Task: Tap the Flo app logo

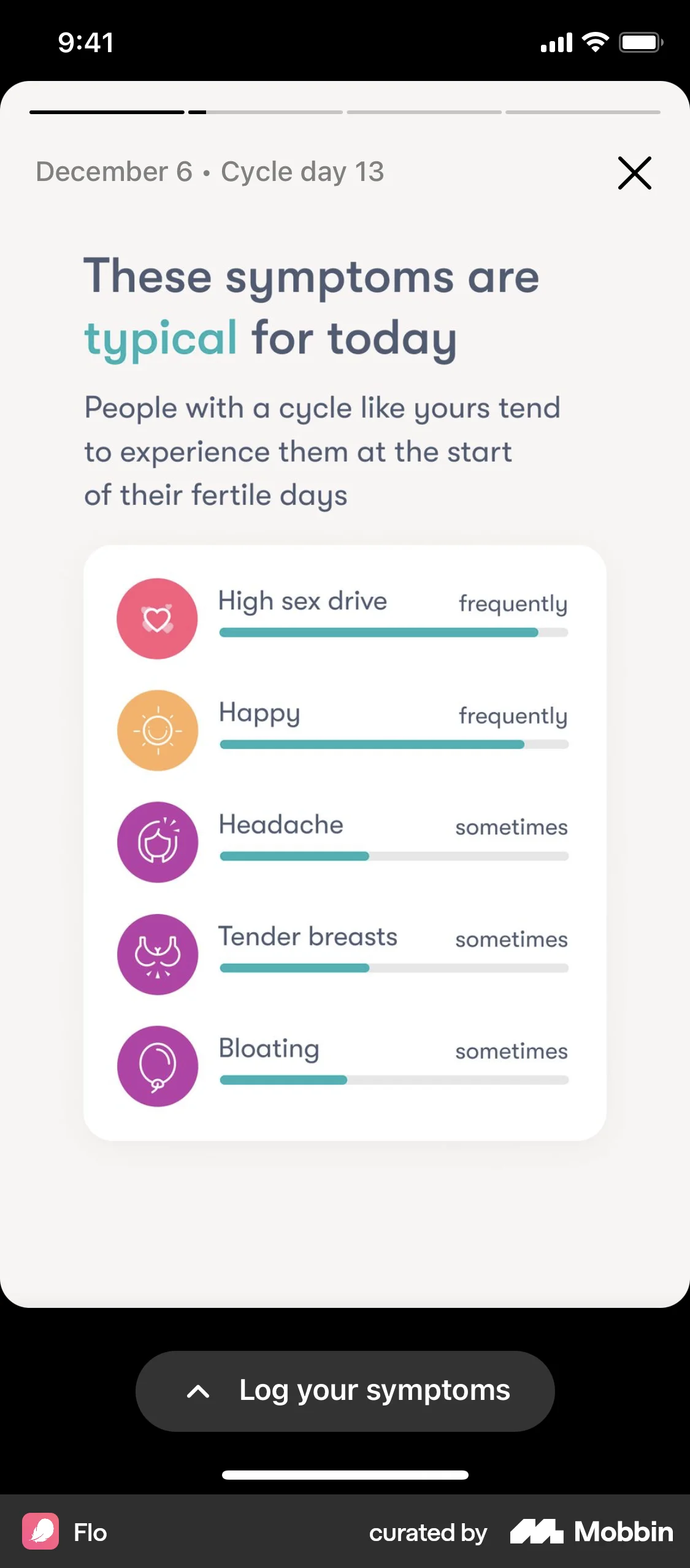Action: tap(41, 1532)
